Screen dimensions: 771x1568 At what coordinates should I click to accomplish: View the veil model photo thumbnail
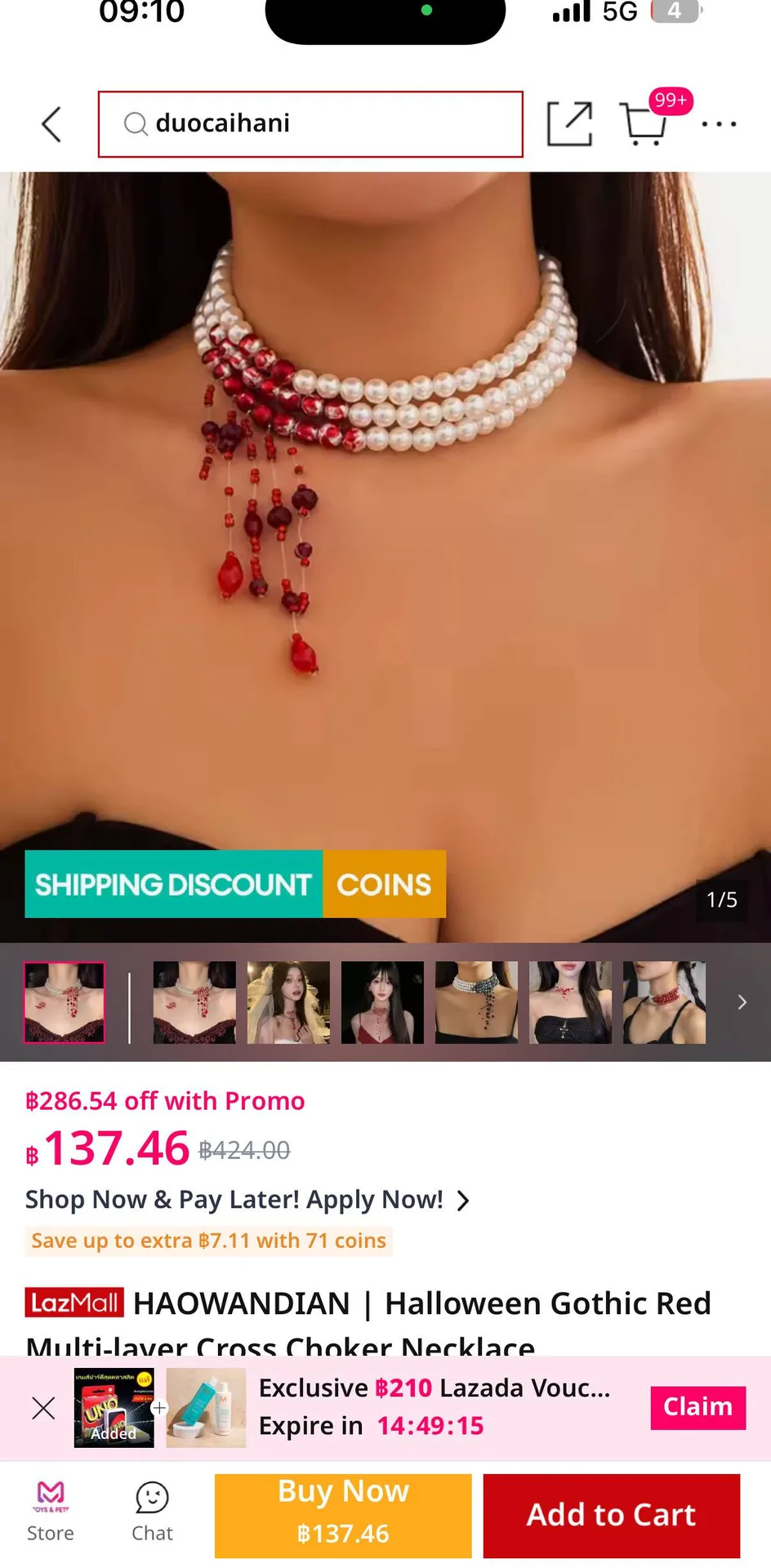point(288,1002)
